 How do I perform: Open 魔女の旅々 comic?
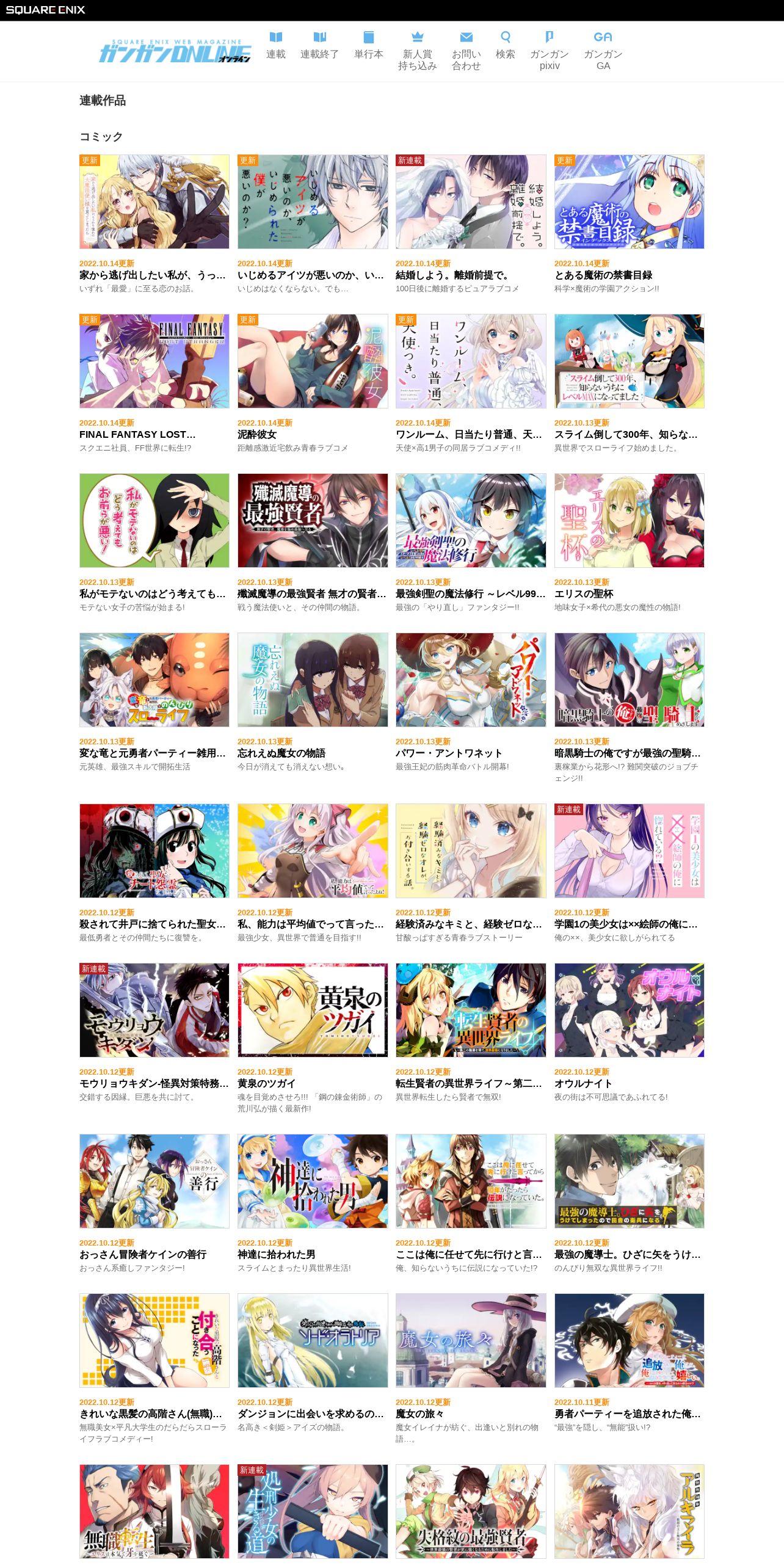click(471, 1368)
